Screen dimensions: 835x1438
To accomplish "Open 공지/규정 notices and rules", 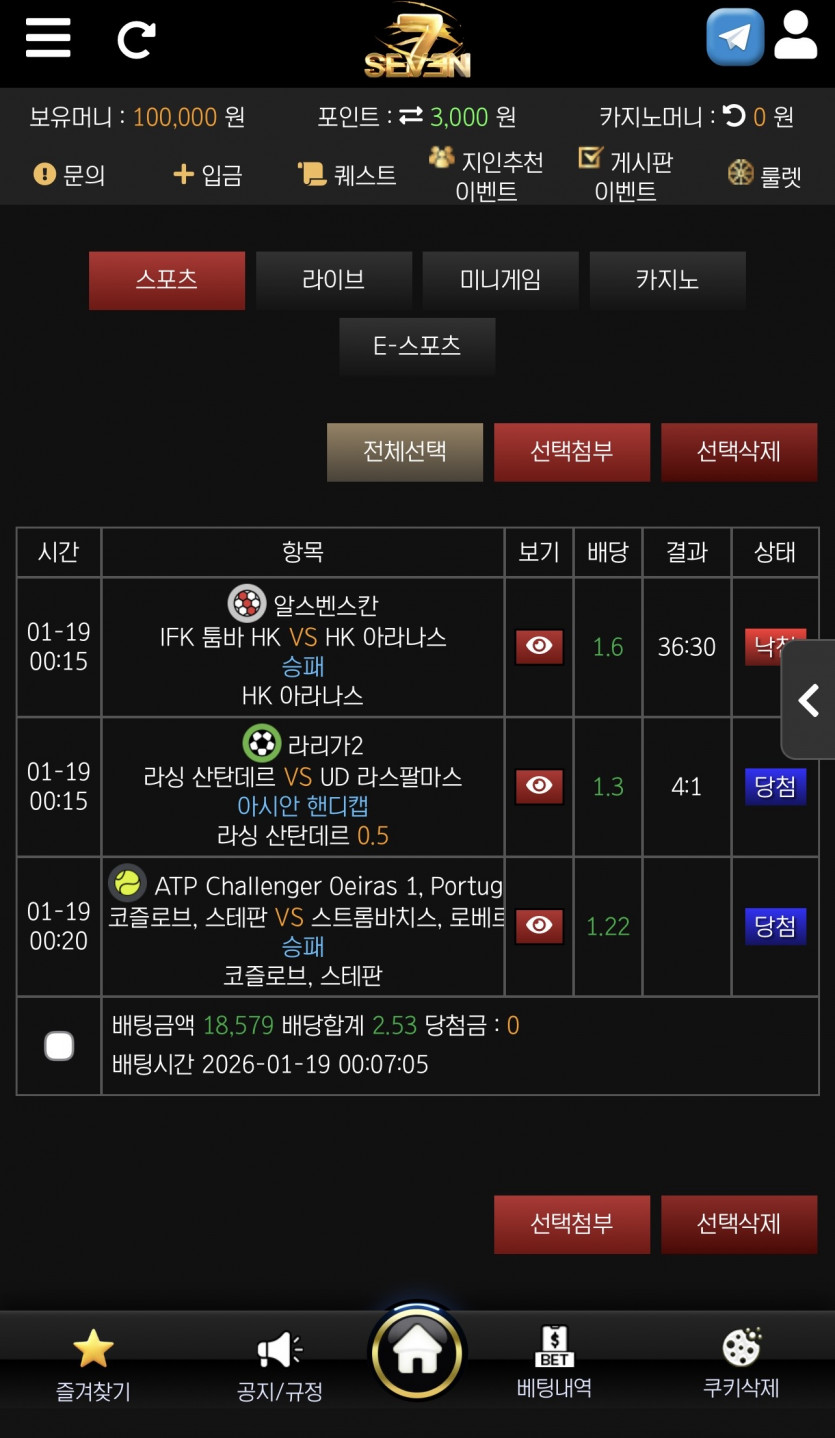I will [x=280, y=1367].
